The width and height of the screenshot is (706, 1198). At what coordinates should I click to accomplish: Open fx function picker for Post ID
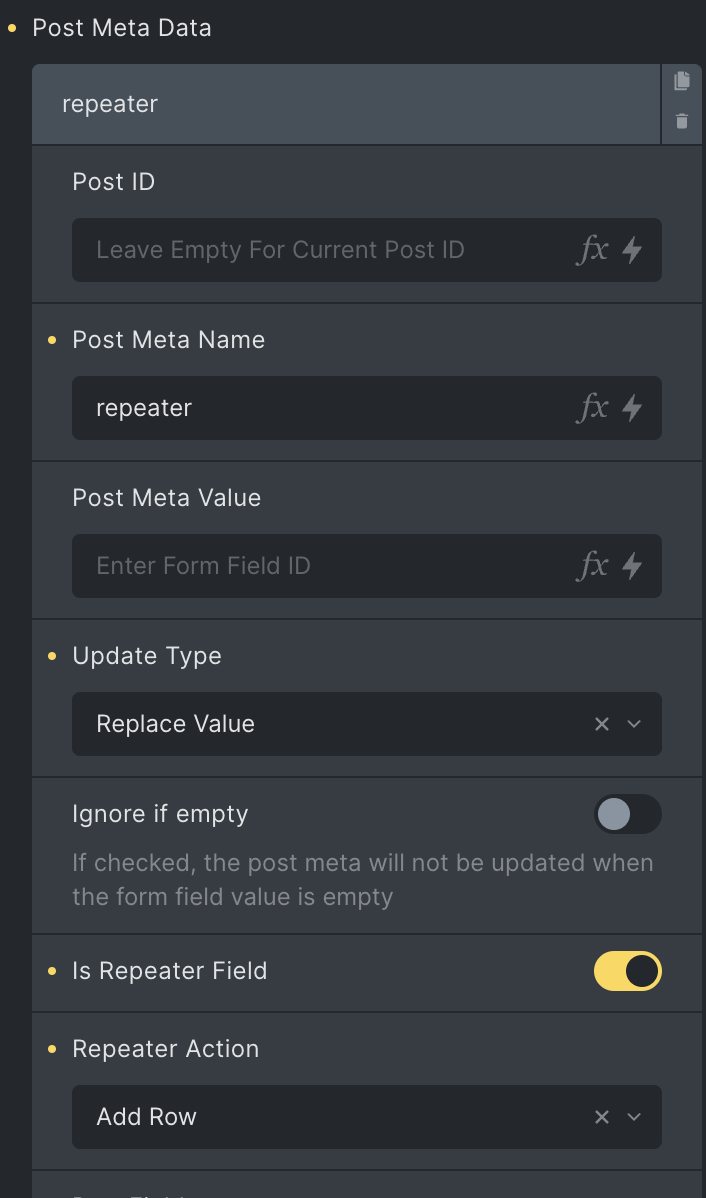pos(593,250)
